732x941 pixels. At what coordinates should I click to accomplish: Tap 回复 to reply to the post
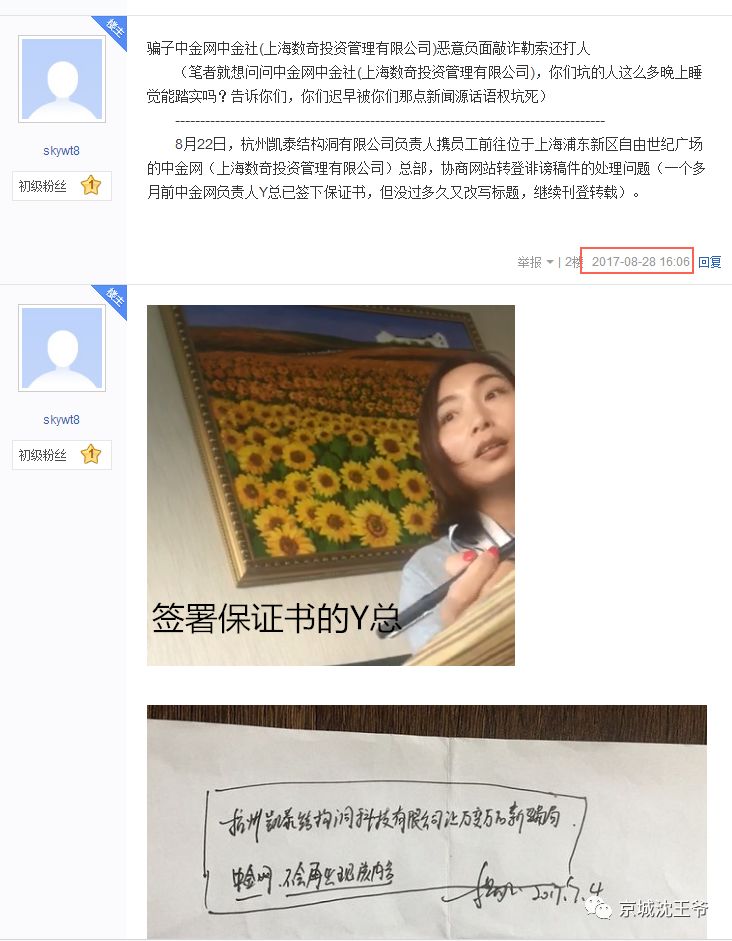pos(709,262)
